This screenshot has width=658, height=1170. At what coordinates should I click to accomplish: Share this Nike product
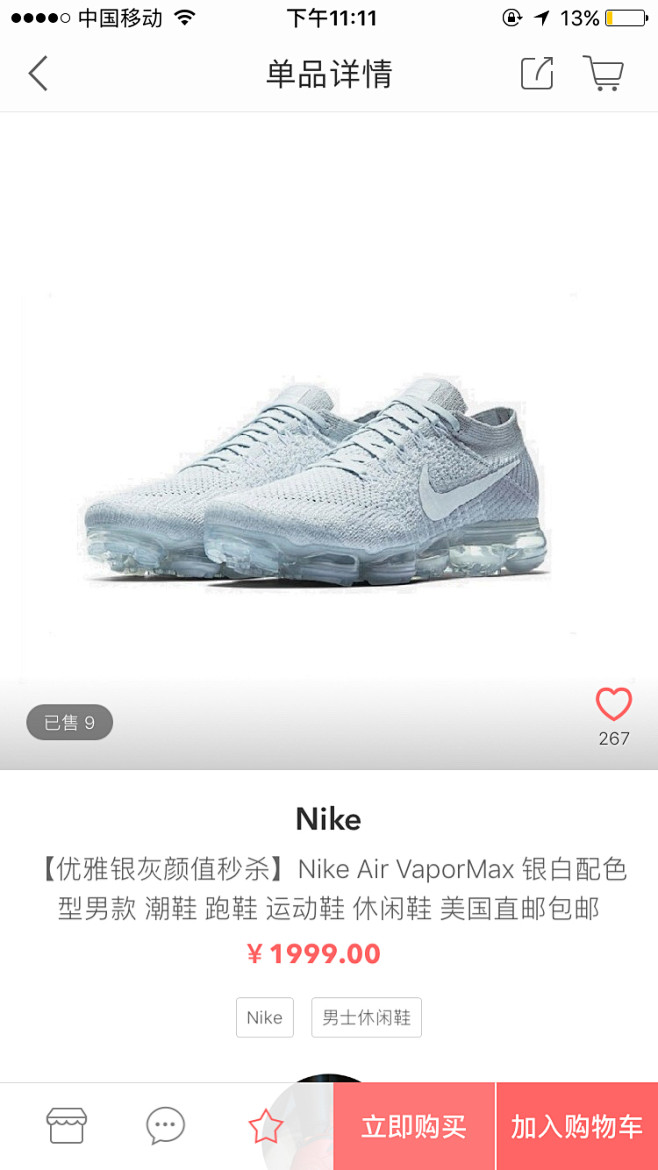click(x=537, y=74)
